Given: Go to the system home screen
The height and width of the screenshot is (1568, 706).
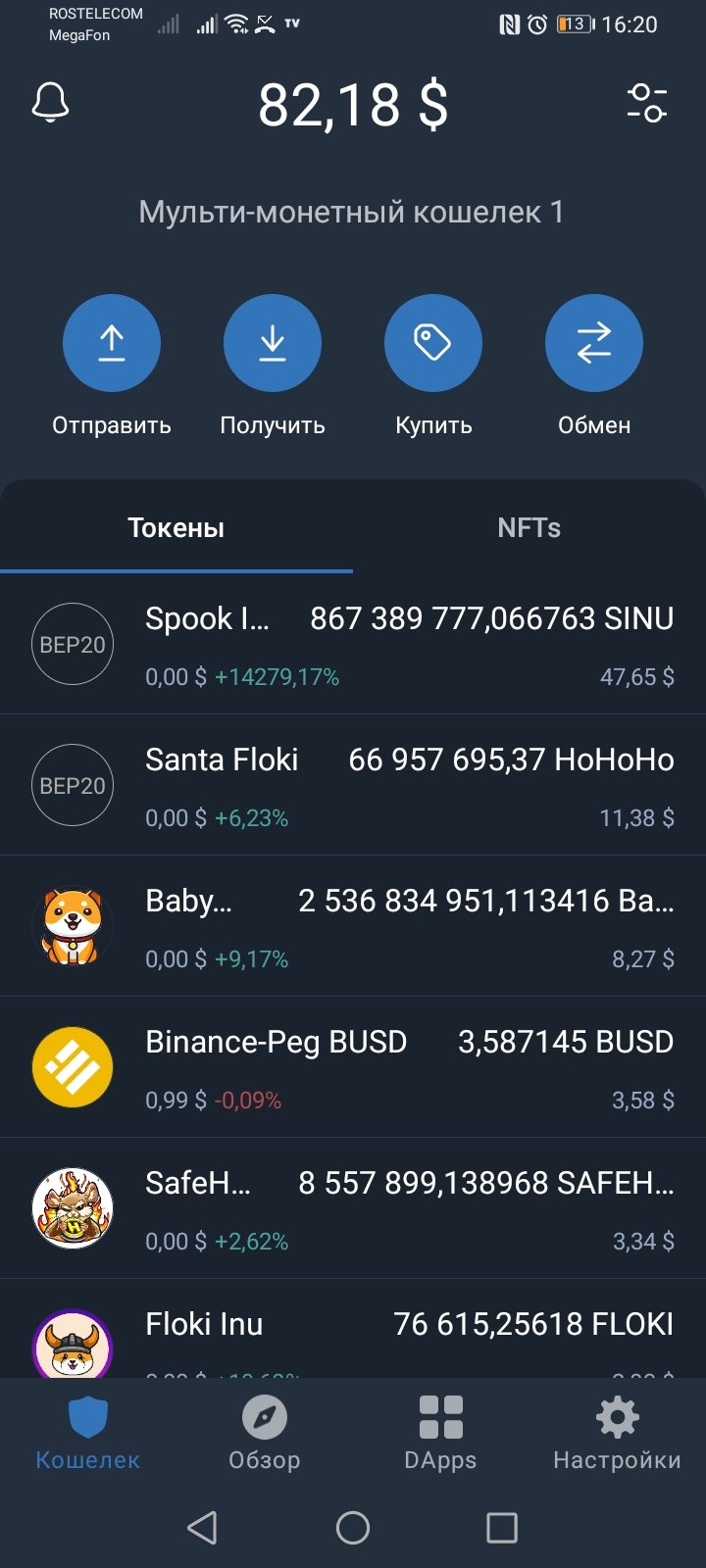Looking at the screenshot, I should [353, 1527].
